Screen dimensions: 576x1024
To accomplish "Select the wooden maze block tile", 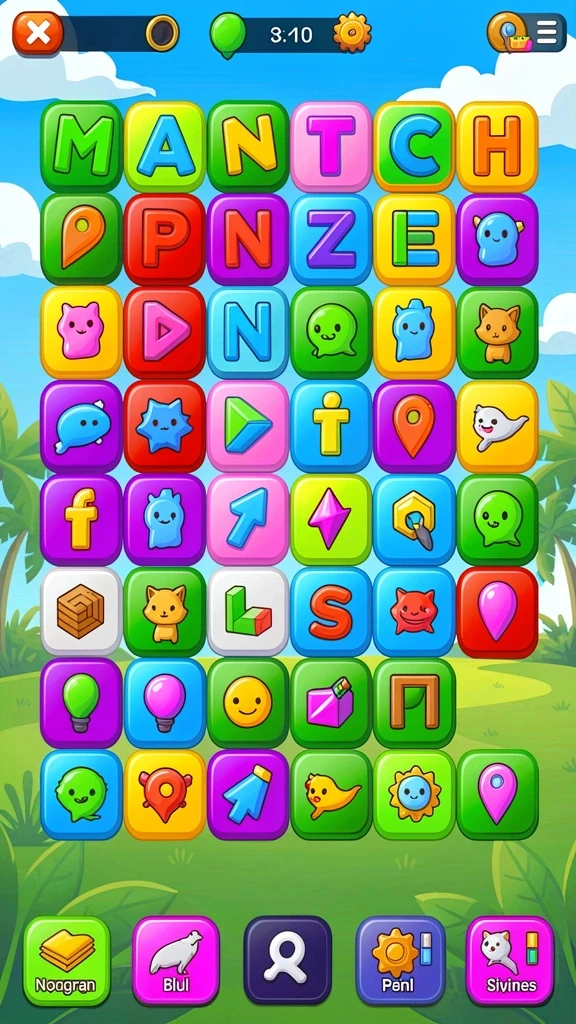I will tap(82, 611).
